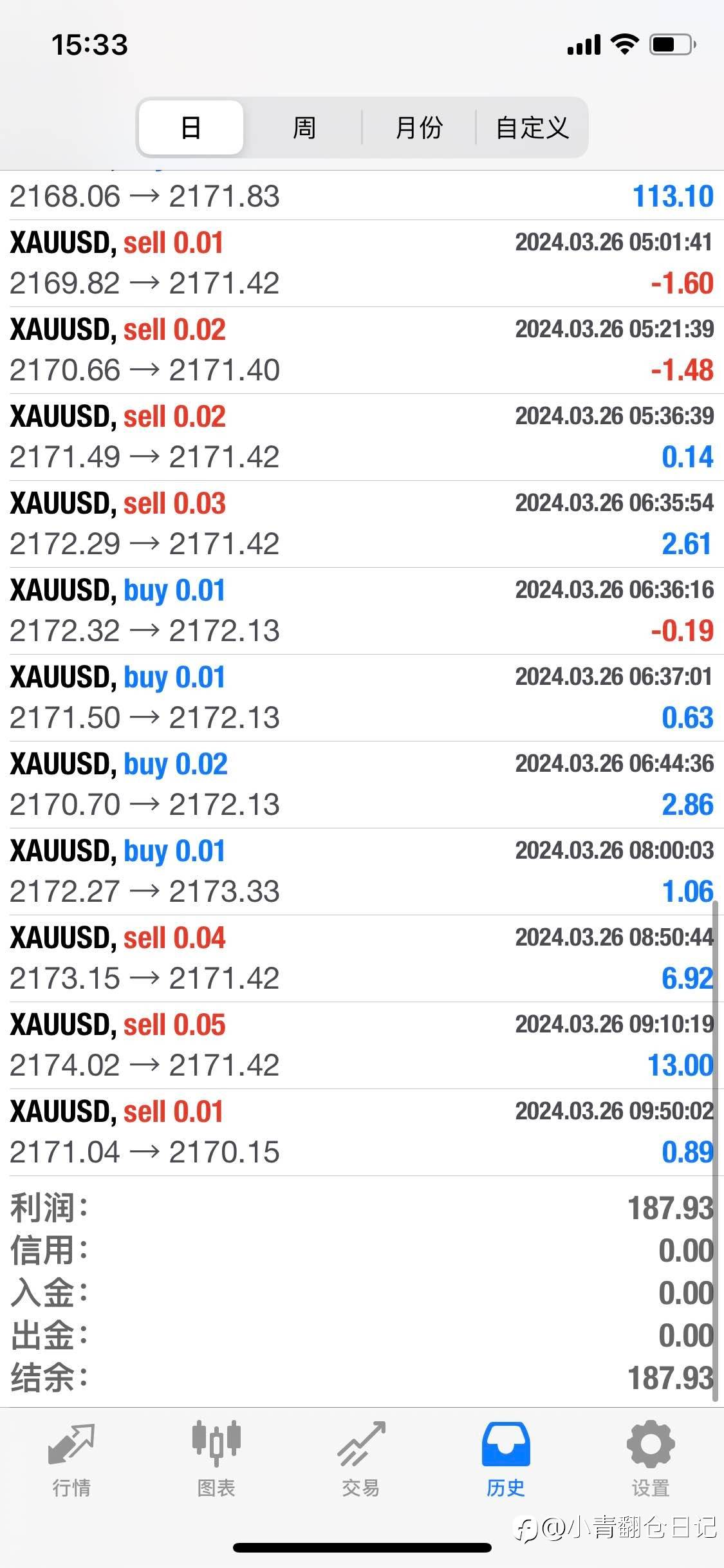The width and height of the screenshot is (724, 1568).
Task: Expand the sell 0.04 trade at 08:50:44
Action: pyautogui.click(x=362, y=958)
